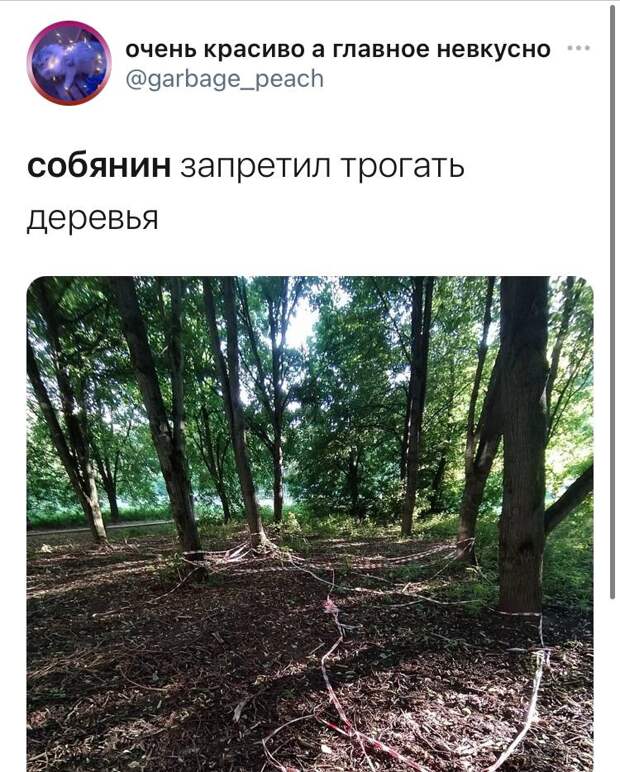Open the tweet's three-dot overflow menu
Screen dimensions: 620x772
coord(578,48)
